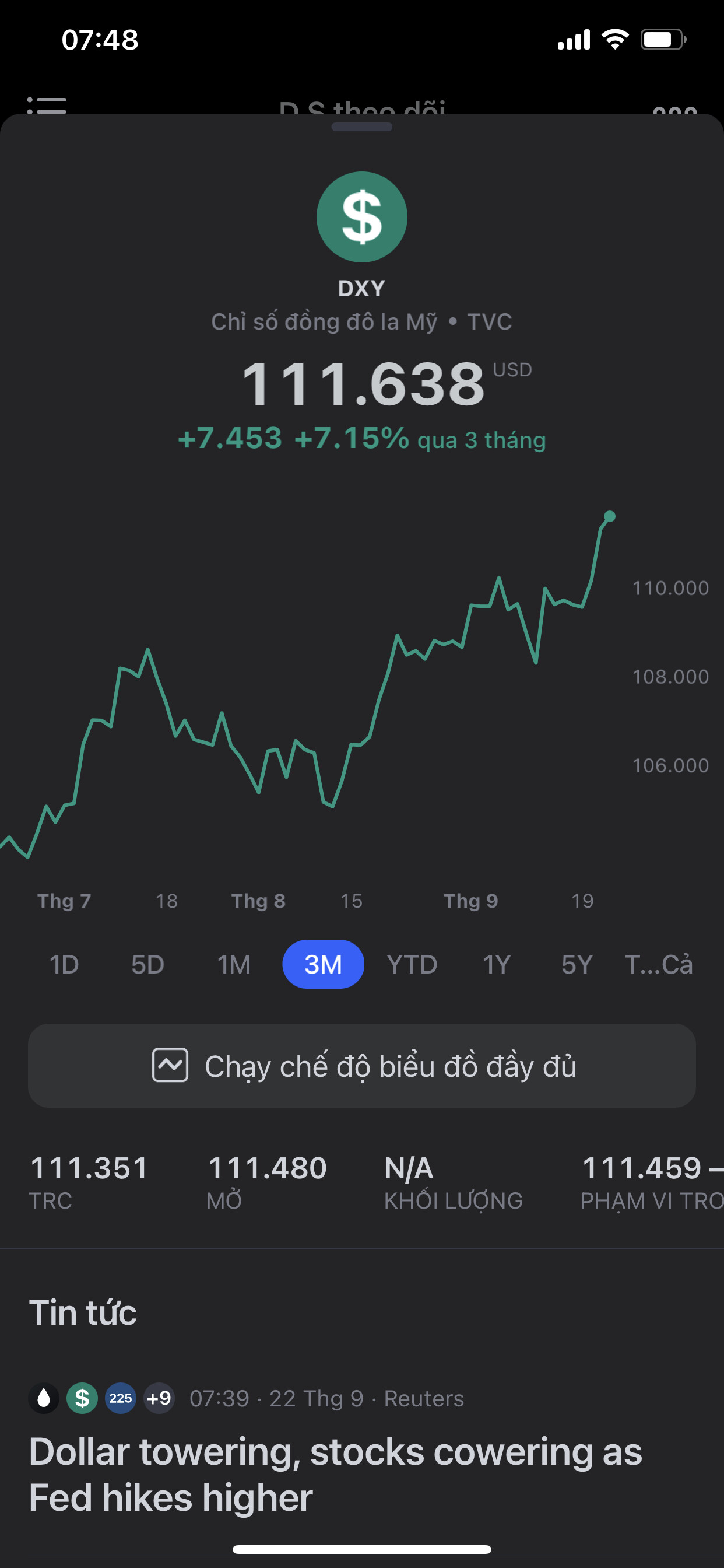
Task: Switch to the YTD range
Action: point(412,964)
